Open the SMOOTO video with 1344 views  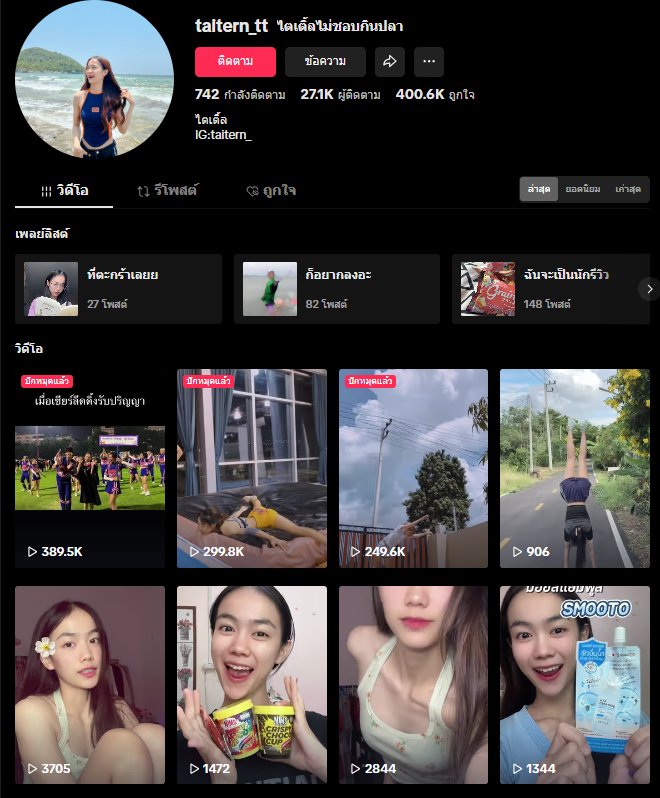tap(574, 684)
